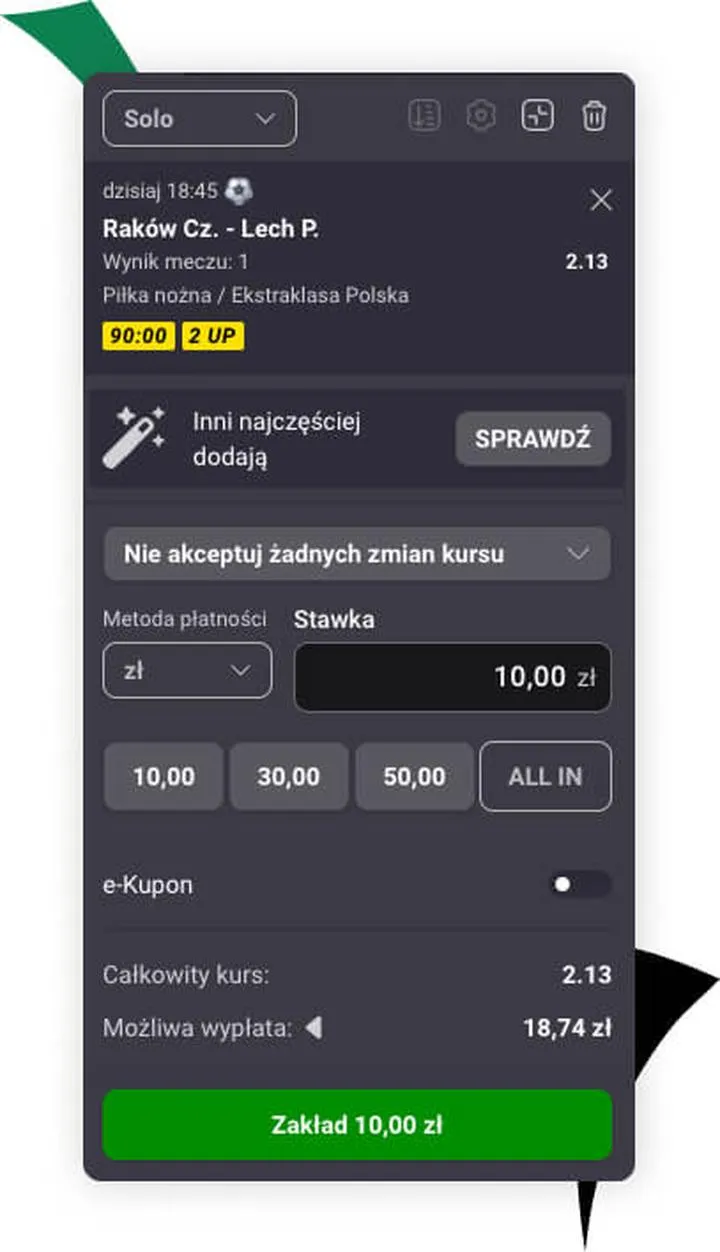Confirm with Zakład 10,00 zł button
This screenshot has width=720, height=1252.
tap(357, 1124)
